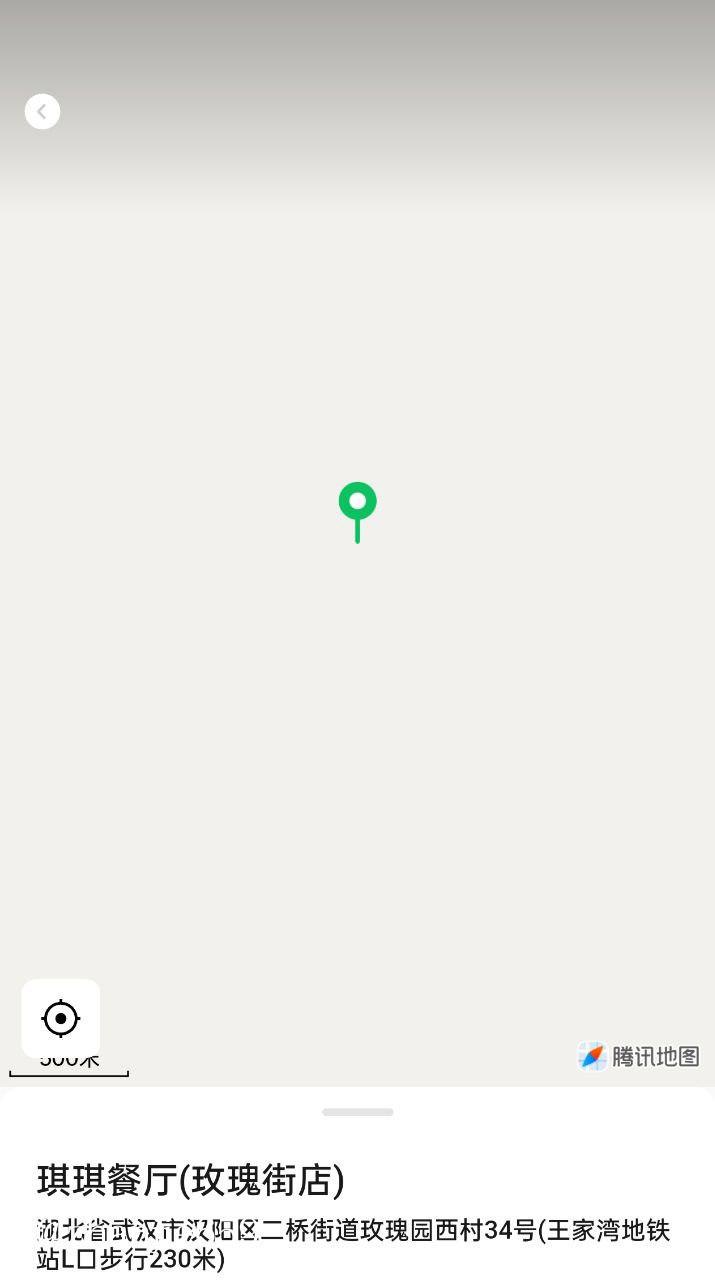Tap the bottom sheet drag handle
The width and height of the screenshot is (715, 1280).
click(x=357, y=1112)
